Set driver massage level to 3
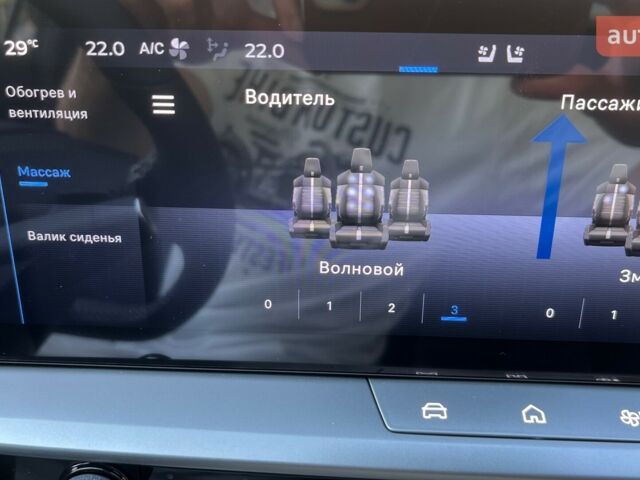This screenshot has width=640, height=480. click(x=453, y=311)
